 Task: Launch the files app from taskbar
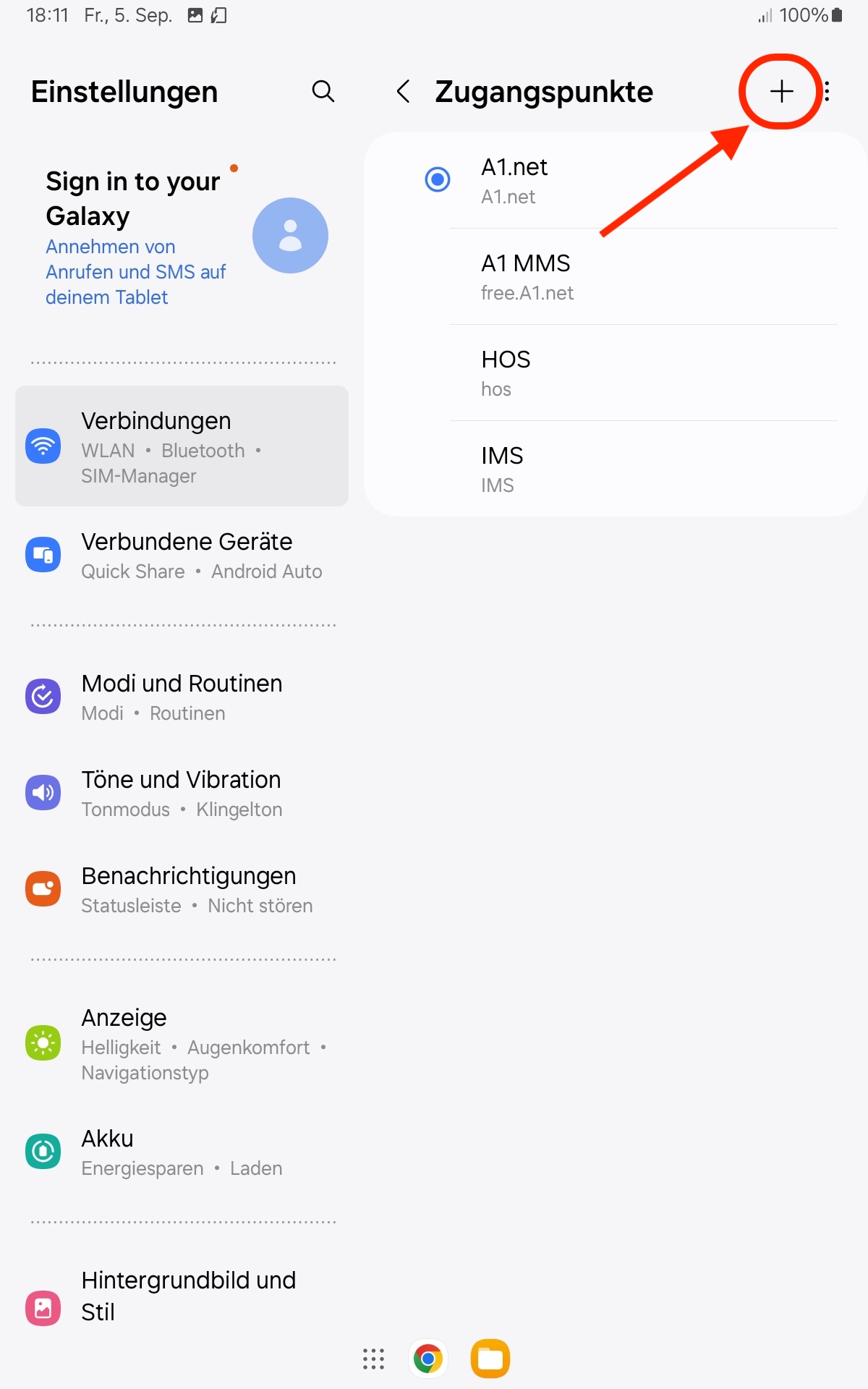point(490,1359)
